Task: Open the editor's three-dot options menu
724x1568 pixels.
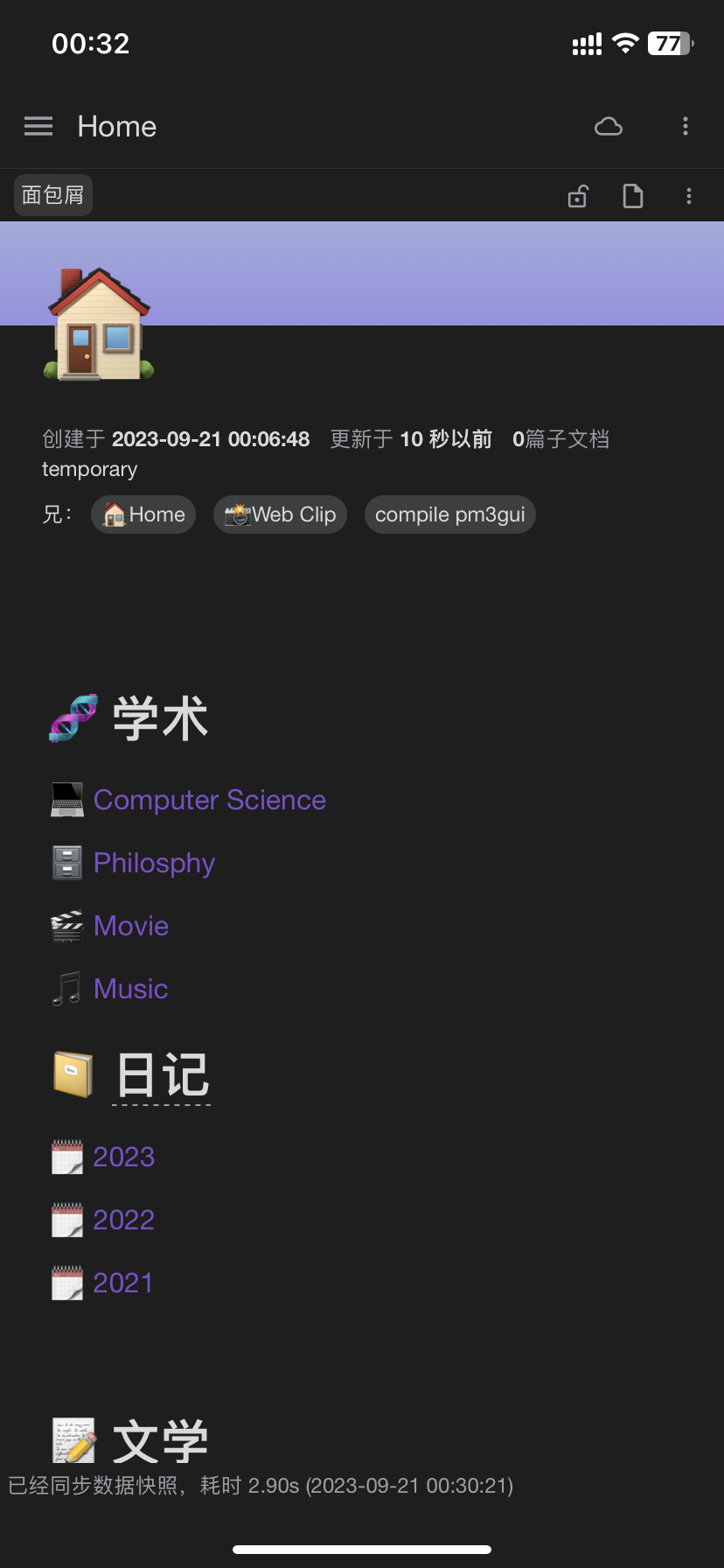Action: click(x=689, y=195)
